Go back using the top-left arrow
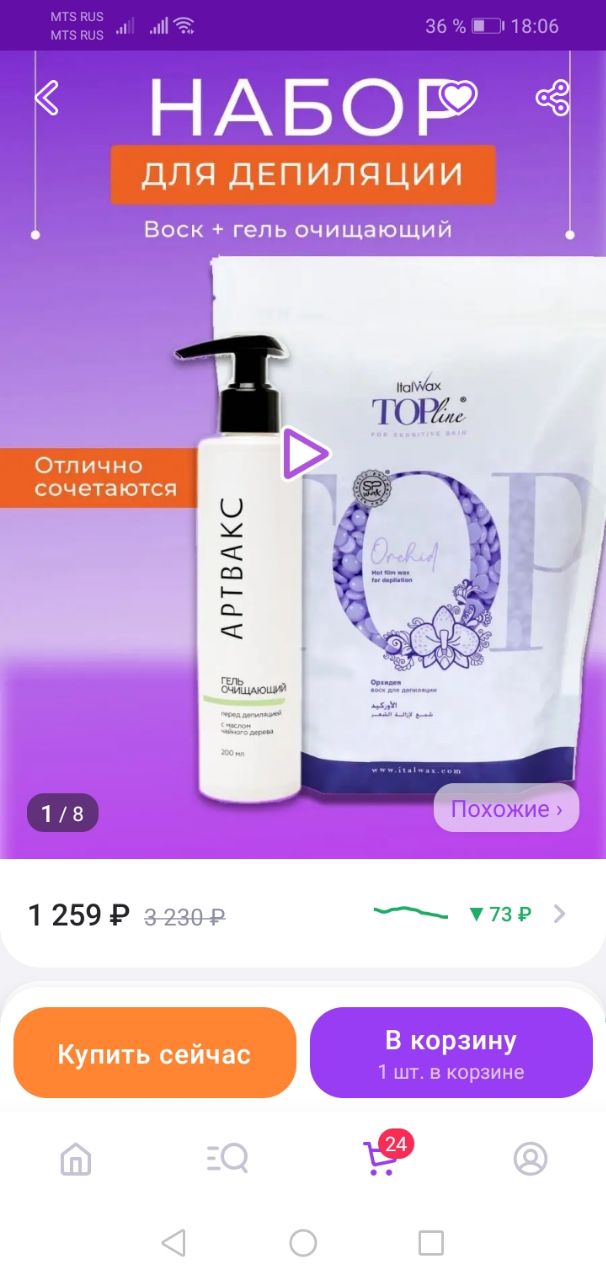Image resolution: width=606 pixels, height=1280 pixels. tap(47, 98)
